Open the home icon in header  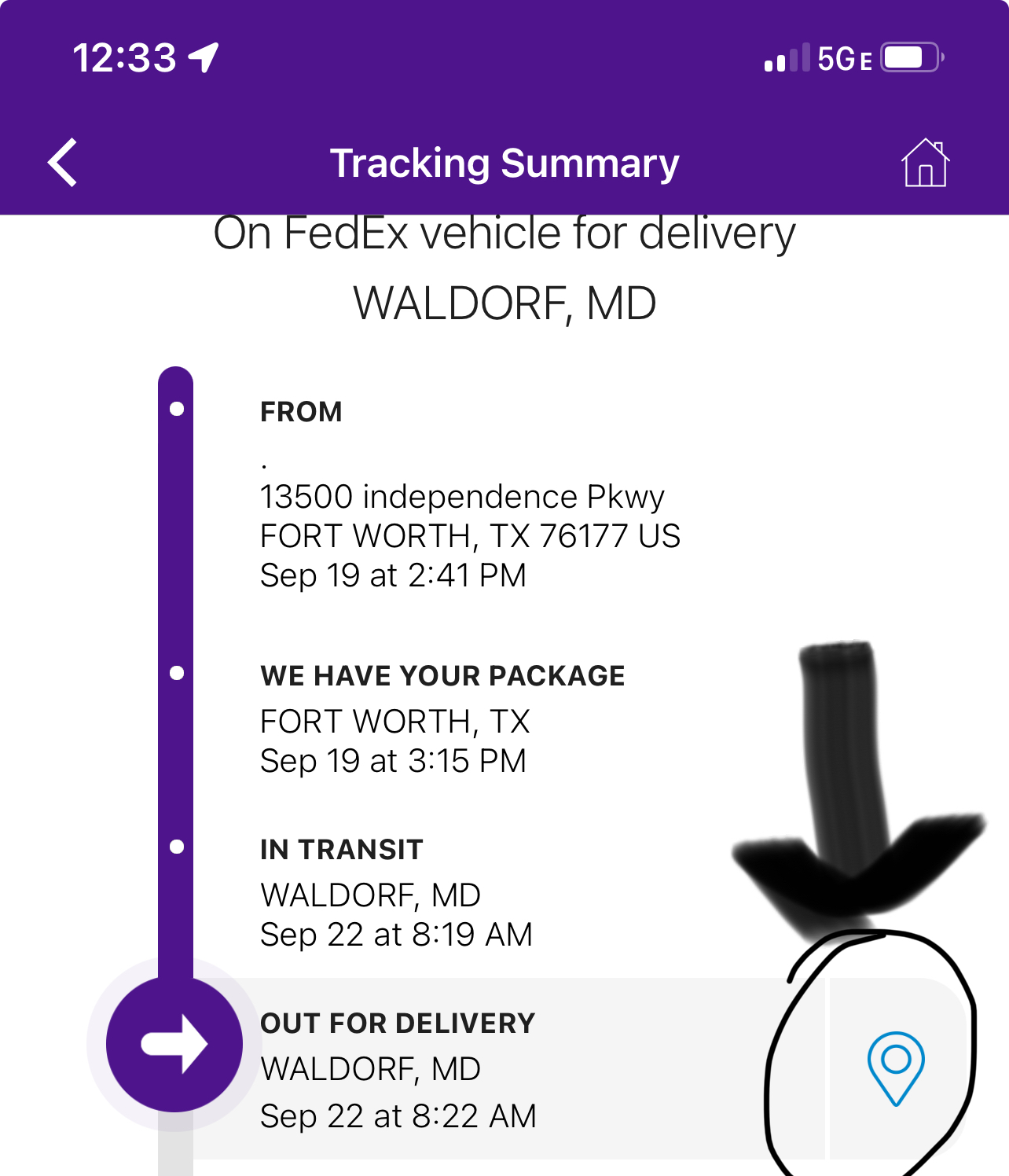click(925, 163)
